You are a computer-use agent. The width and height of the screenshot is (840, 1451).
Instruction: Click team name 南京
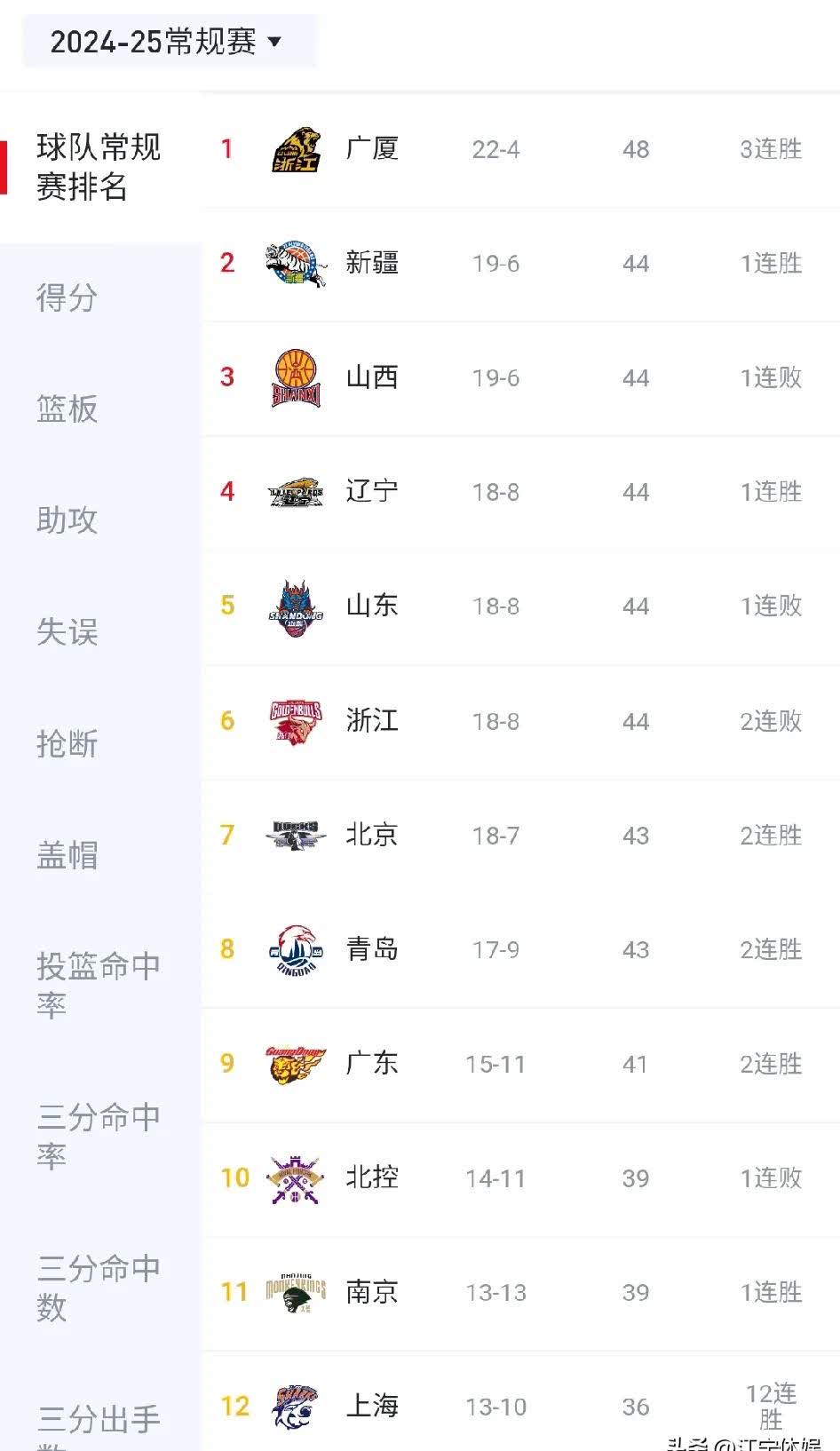(371, 1292)
